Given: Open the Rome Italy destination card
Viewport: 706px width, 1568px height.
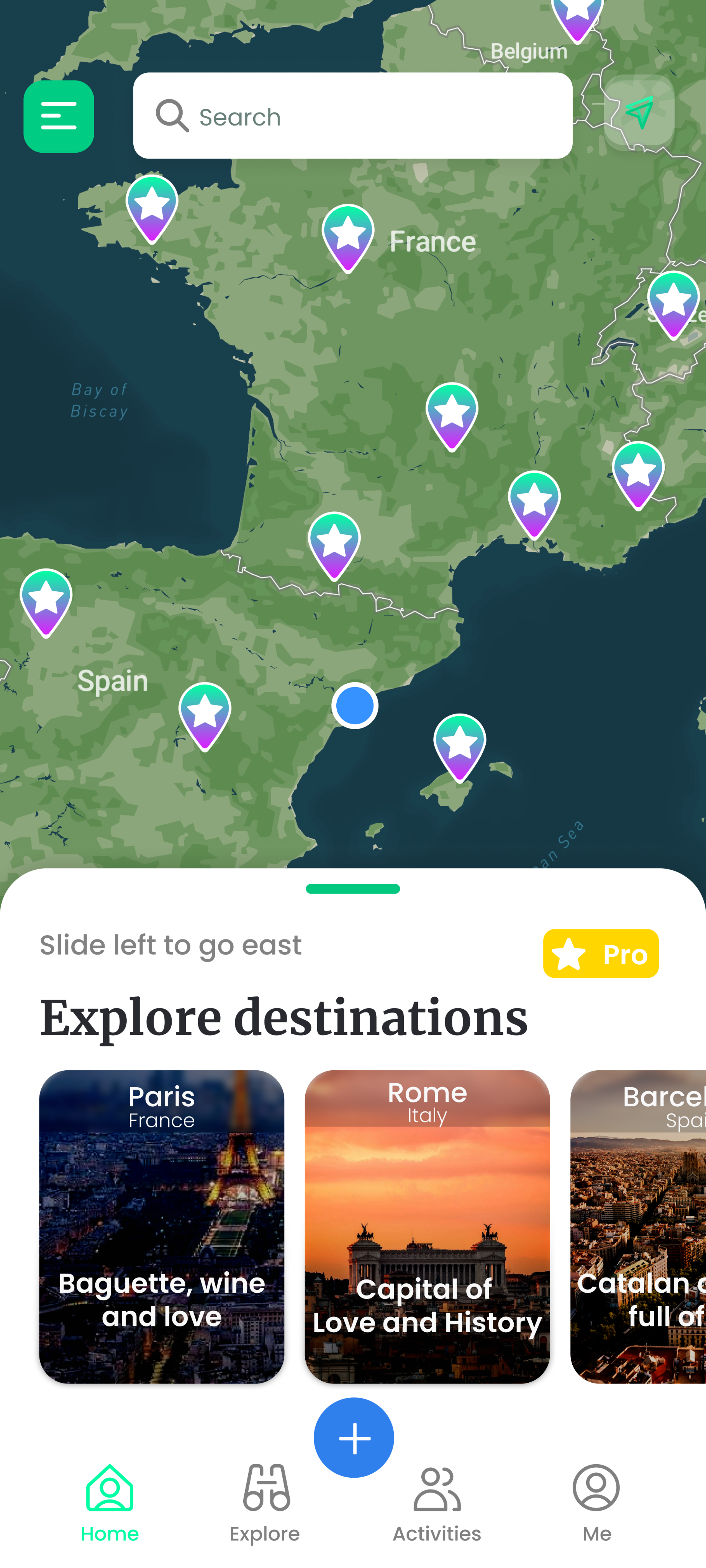Looking at the screenshot, I should tap(427, 1226).
